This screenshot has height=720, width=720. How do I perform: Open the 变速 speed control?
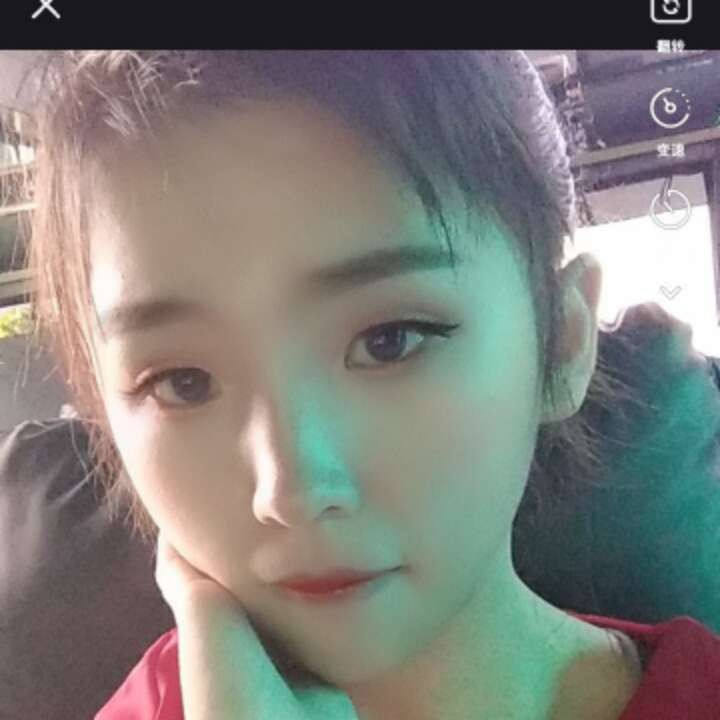tap(670, 108)
